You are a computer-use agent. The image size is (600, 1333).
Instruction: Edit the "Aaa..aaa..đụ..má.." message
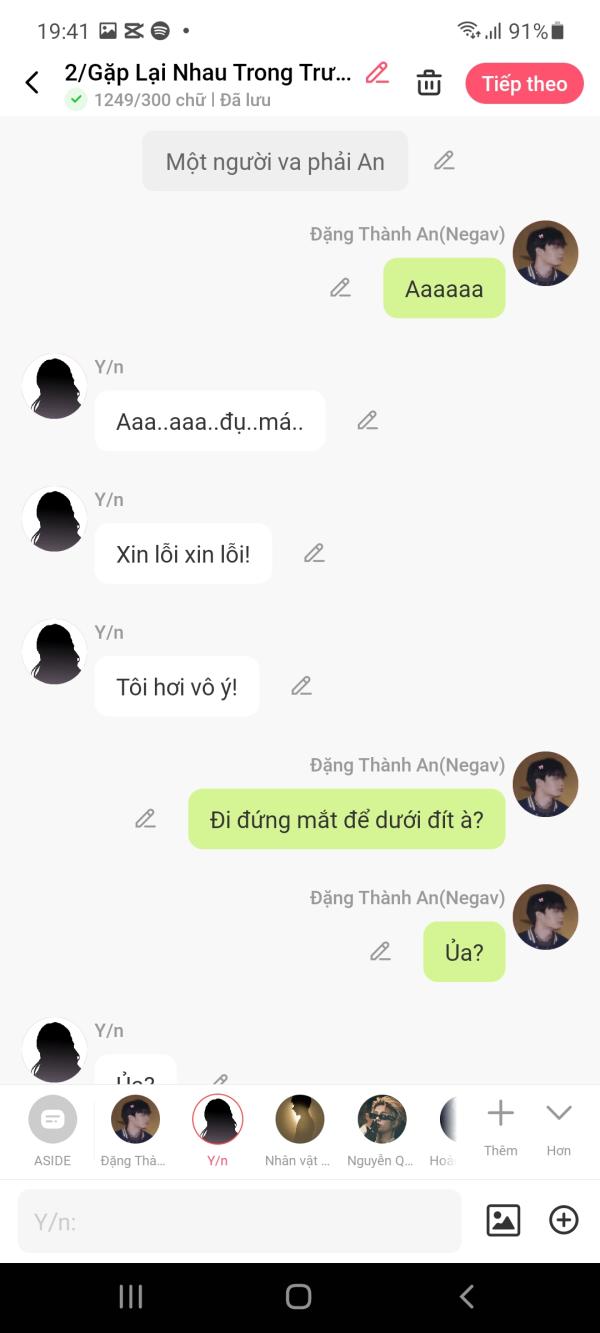(368, 421)
